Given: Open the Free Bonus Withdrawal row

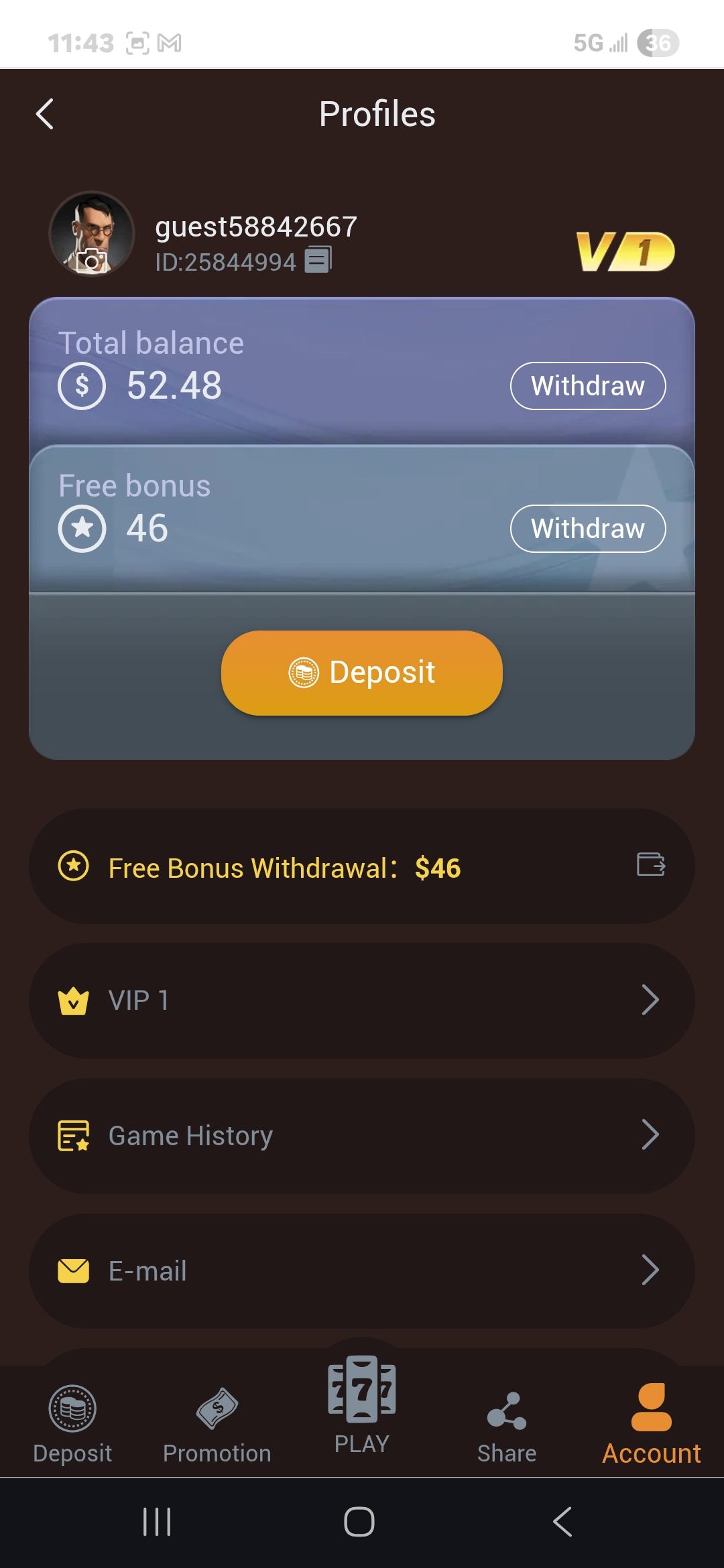Looking at the screenshot, I should point(362,866).
